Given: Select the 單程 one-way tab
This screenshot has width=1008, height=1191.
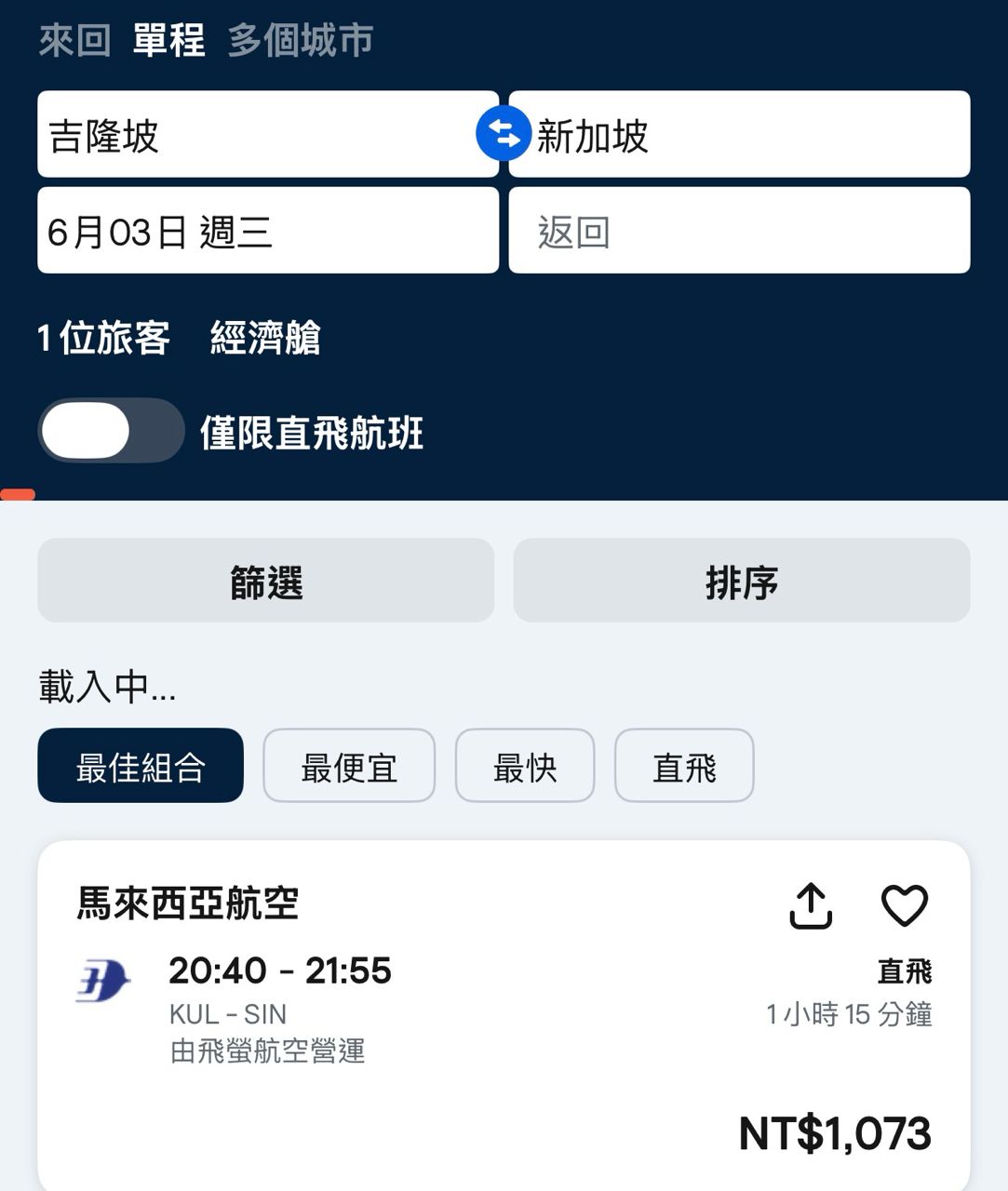Looking at the screenshot, I should pos(168,41).
